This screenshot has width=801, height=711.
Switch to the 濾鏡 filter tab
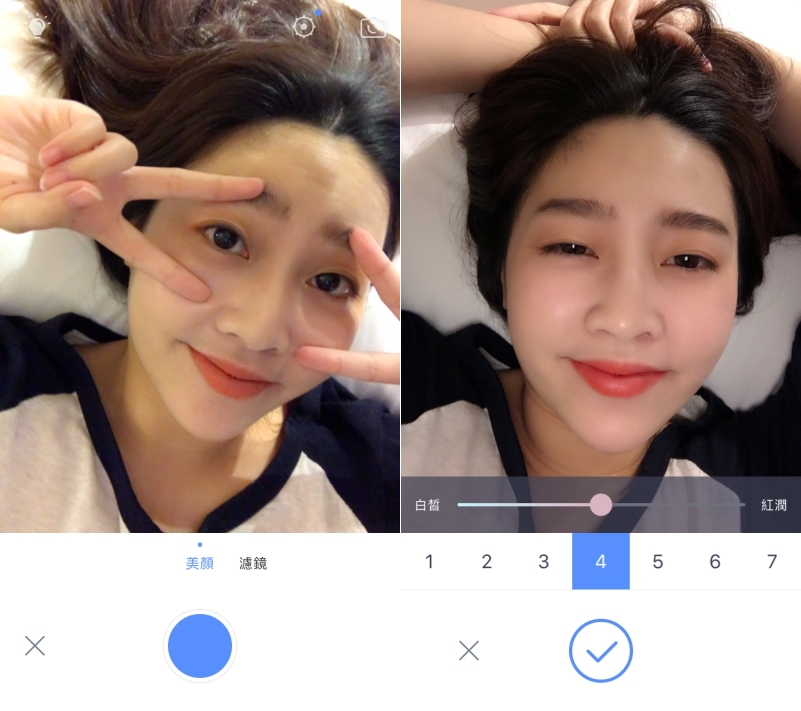coord(253,563)
